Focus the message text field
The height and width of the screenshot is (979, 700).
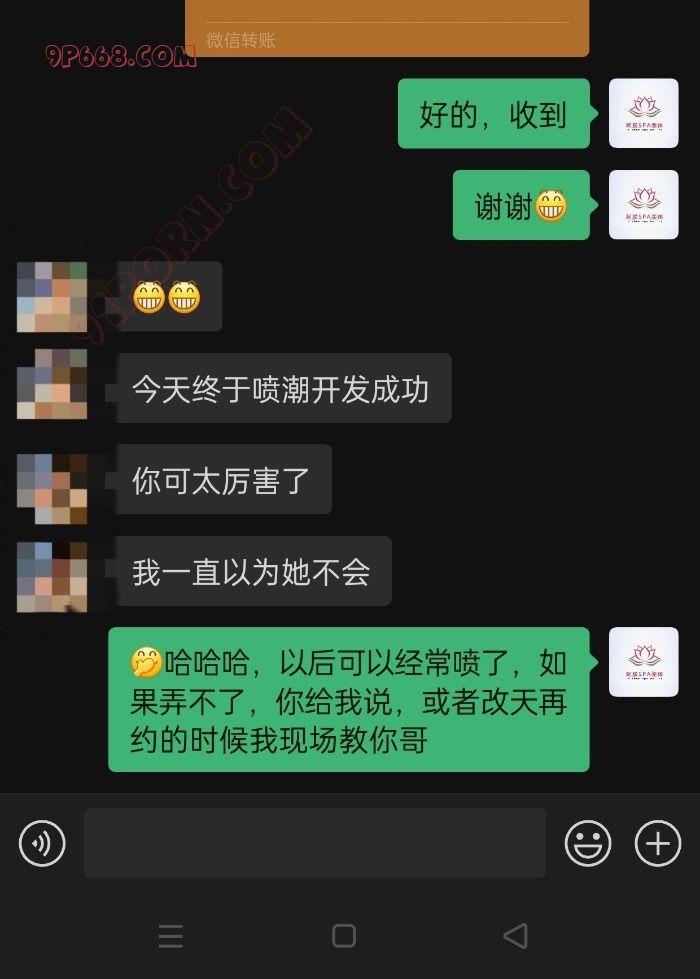(314, 843)
